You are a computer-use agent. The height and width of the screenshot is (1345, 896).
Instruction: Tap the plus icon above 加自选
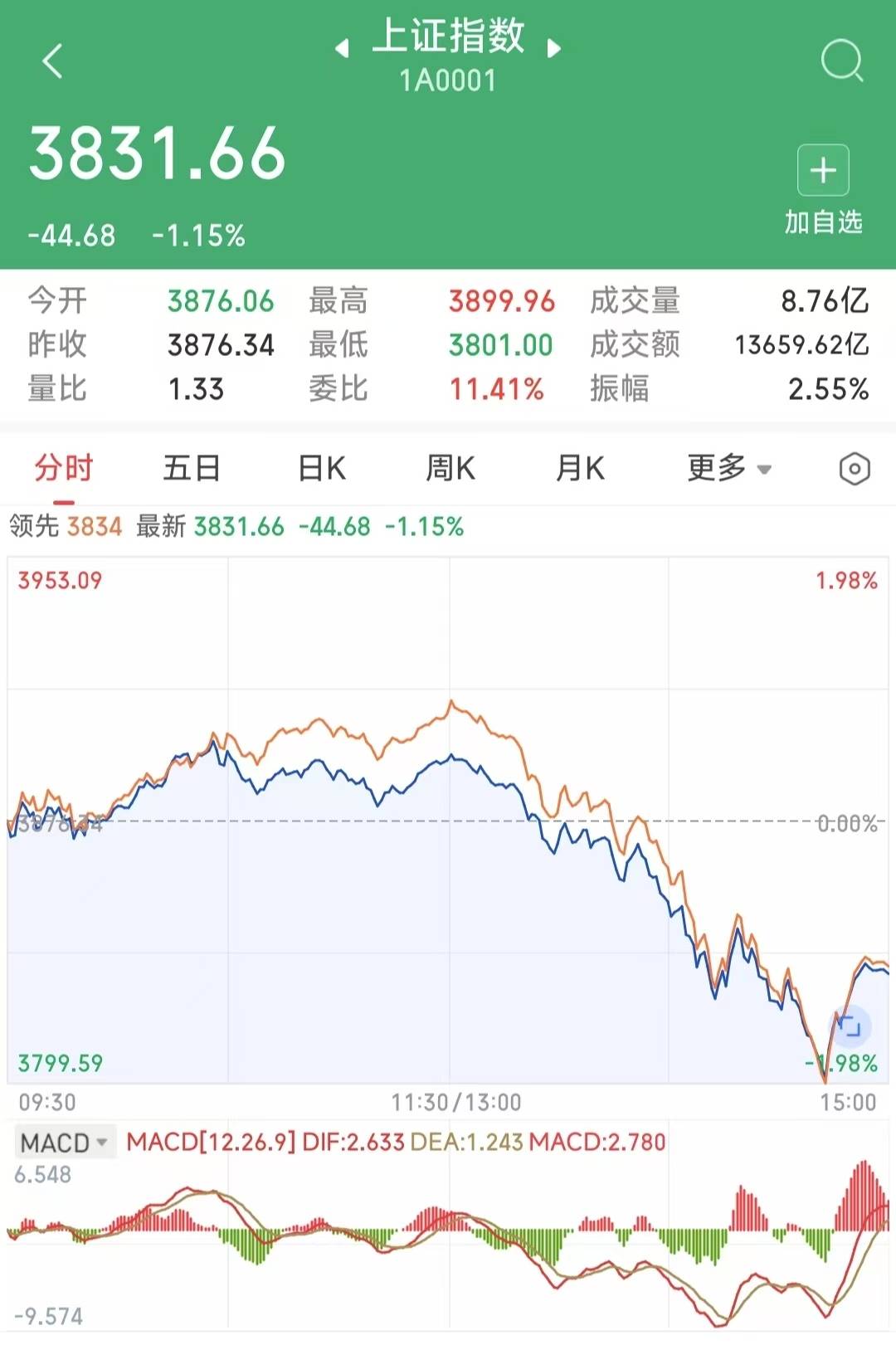pos(822,169)
